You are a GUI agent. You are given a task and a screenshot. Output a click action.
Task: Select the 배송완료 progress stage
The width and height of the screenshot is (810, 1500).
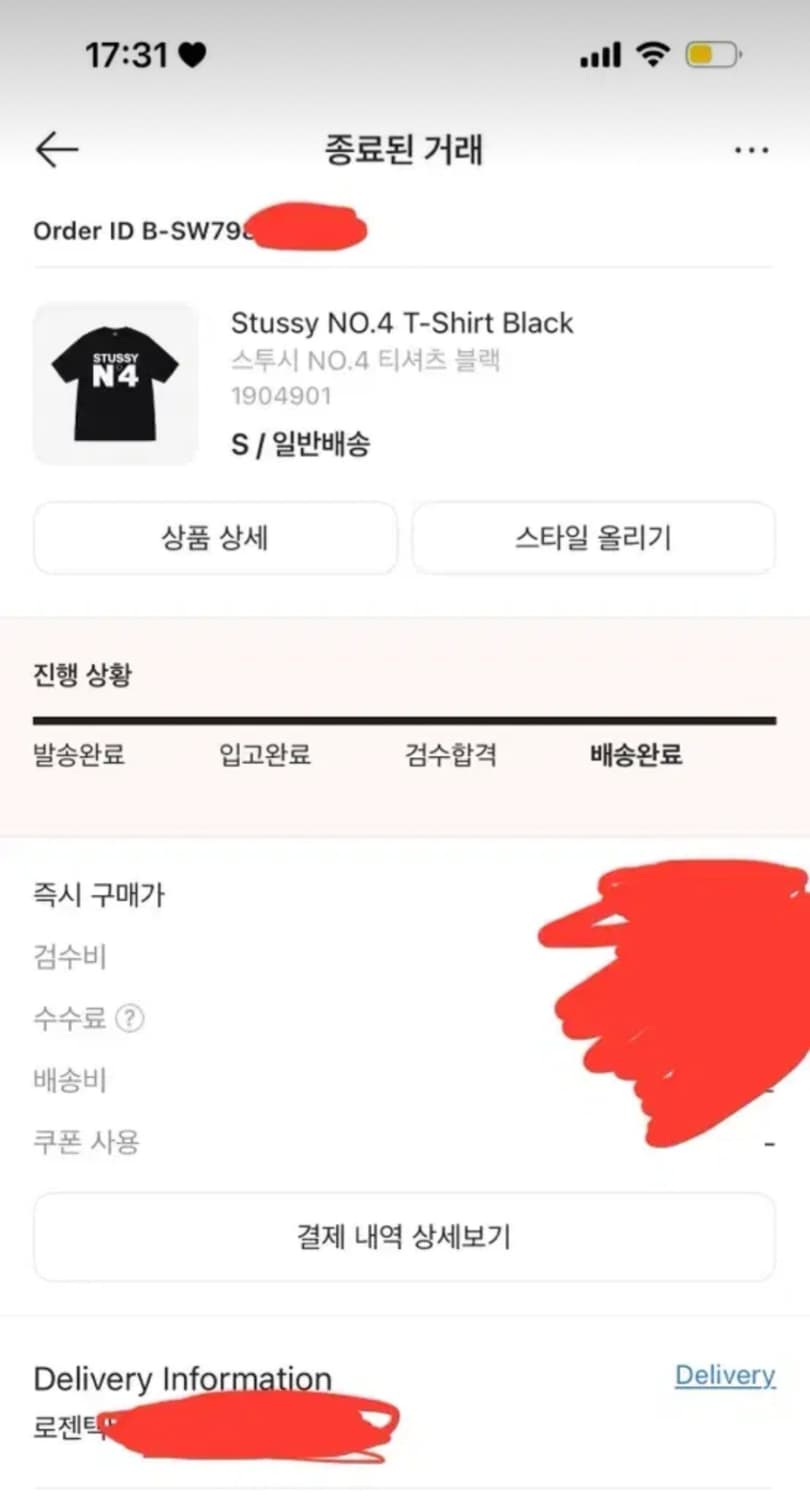637,756
